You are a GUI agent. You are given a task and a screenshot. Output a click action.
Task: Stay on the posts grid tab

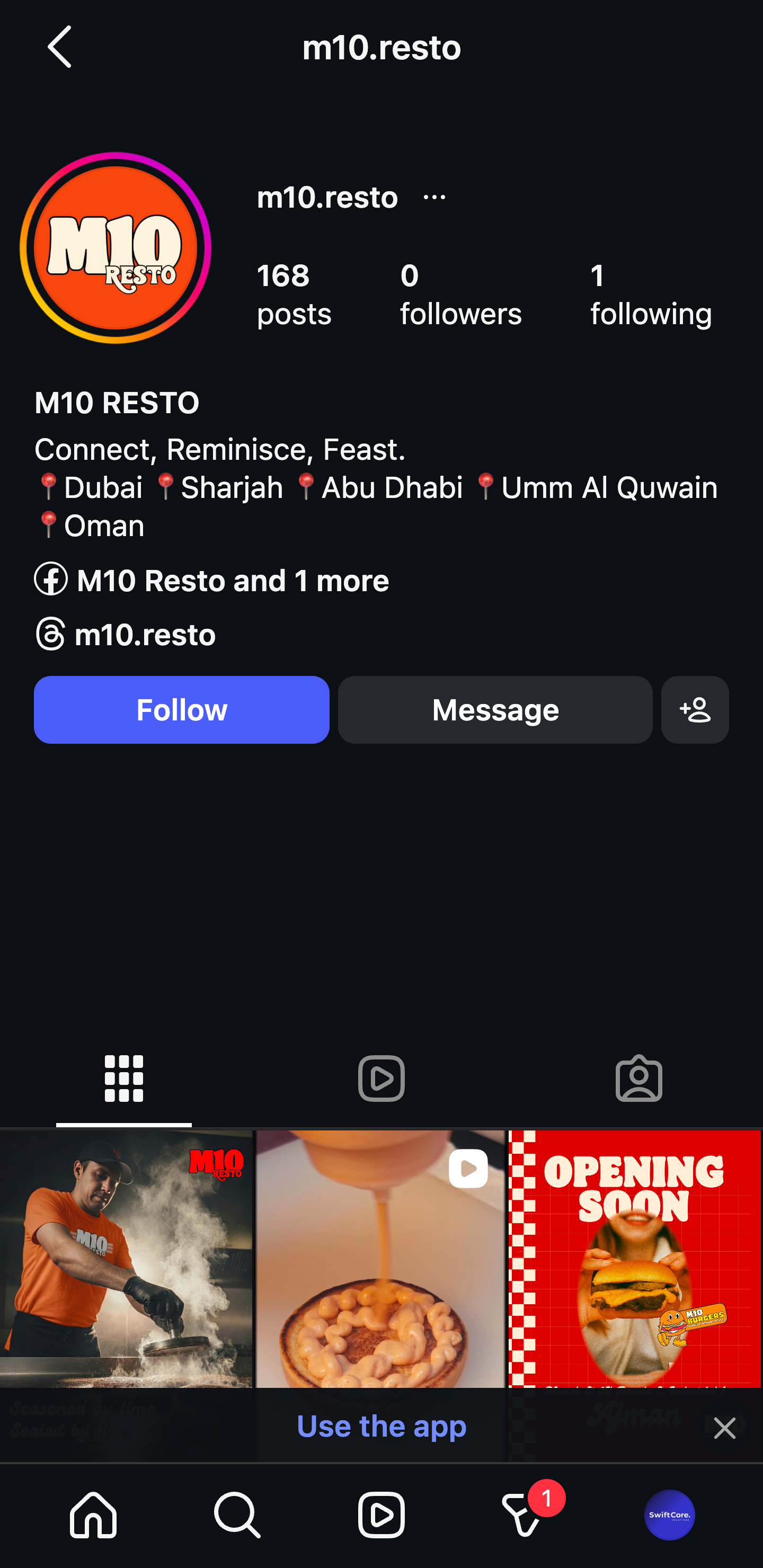pyautogui.click(x=124, y=1077)
